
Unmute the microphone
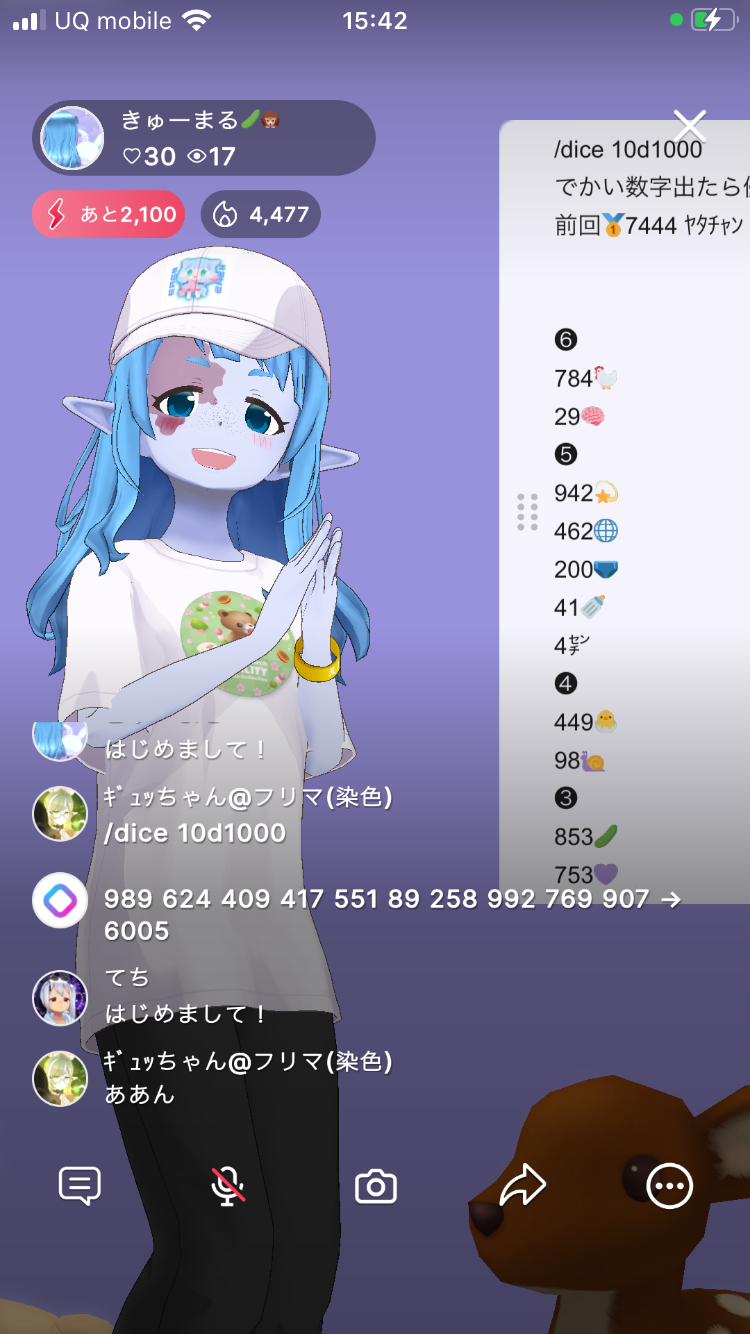point(228,1187)
